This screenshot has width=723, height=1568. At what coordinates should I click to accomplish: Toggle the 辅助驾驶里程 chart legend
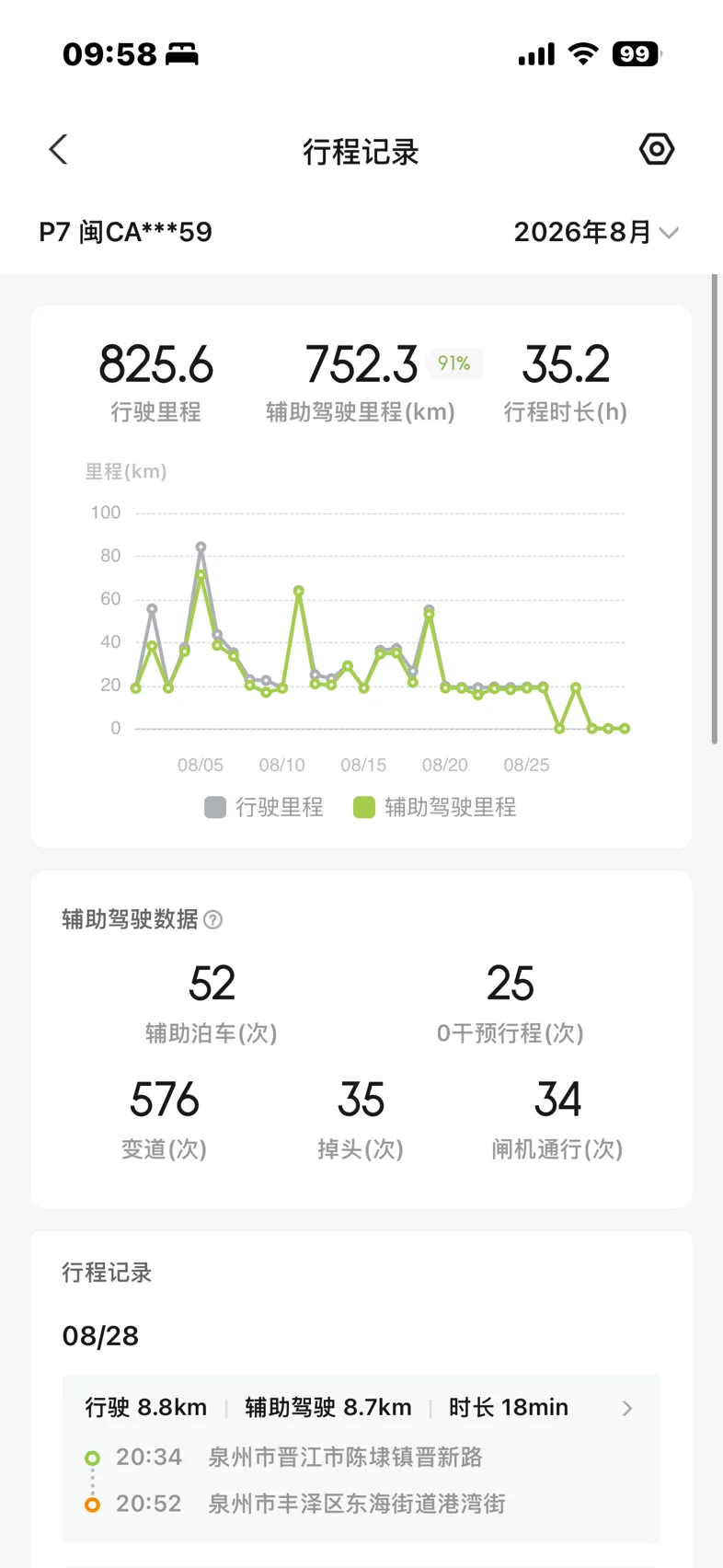[435, 807]
